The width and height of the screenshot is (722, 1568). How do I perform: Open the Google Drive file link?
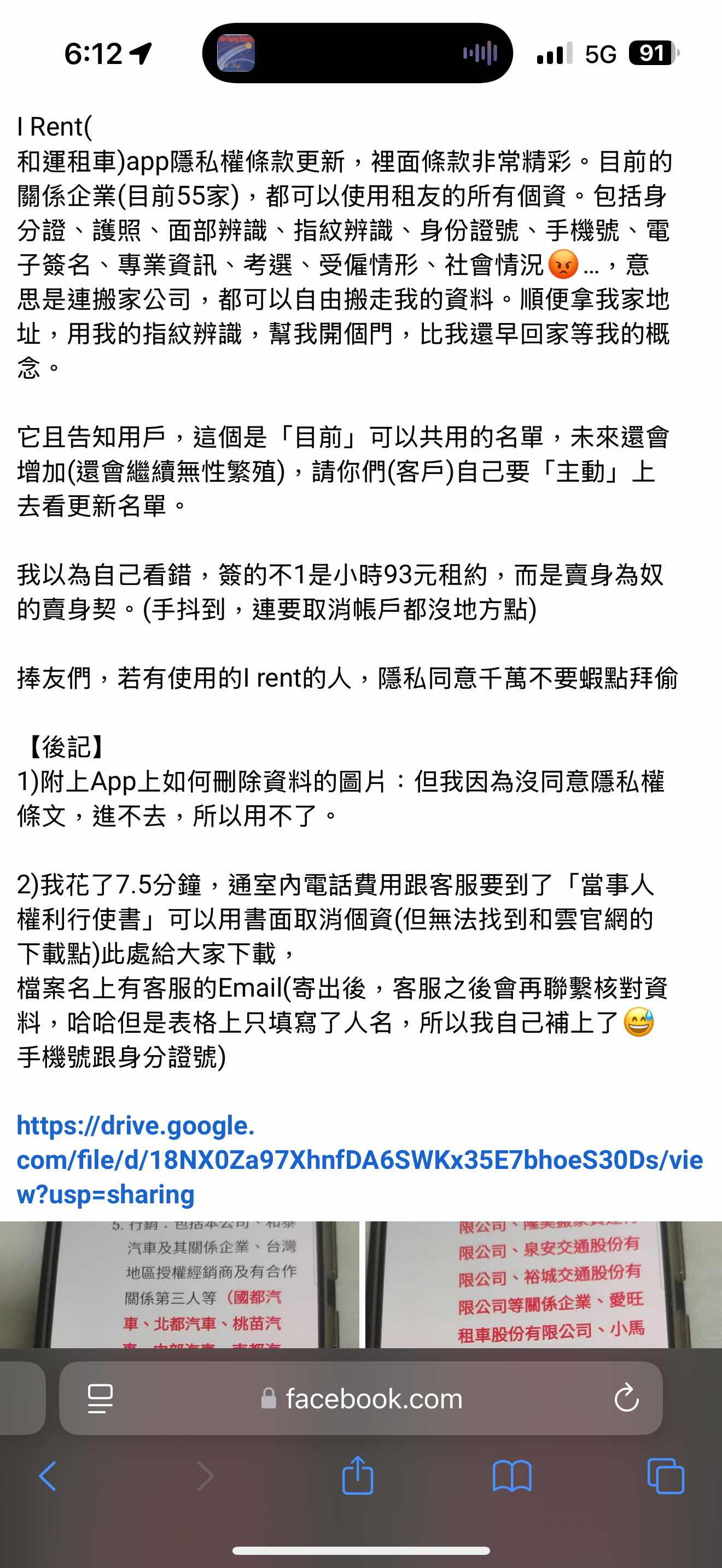click(359, 1160)
